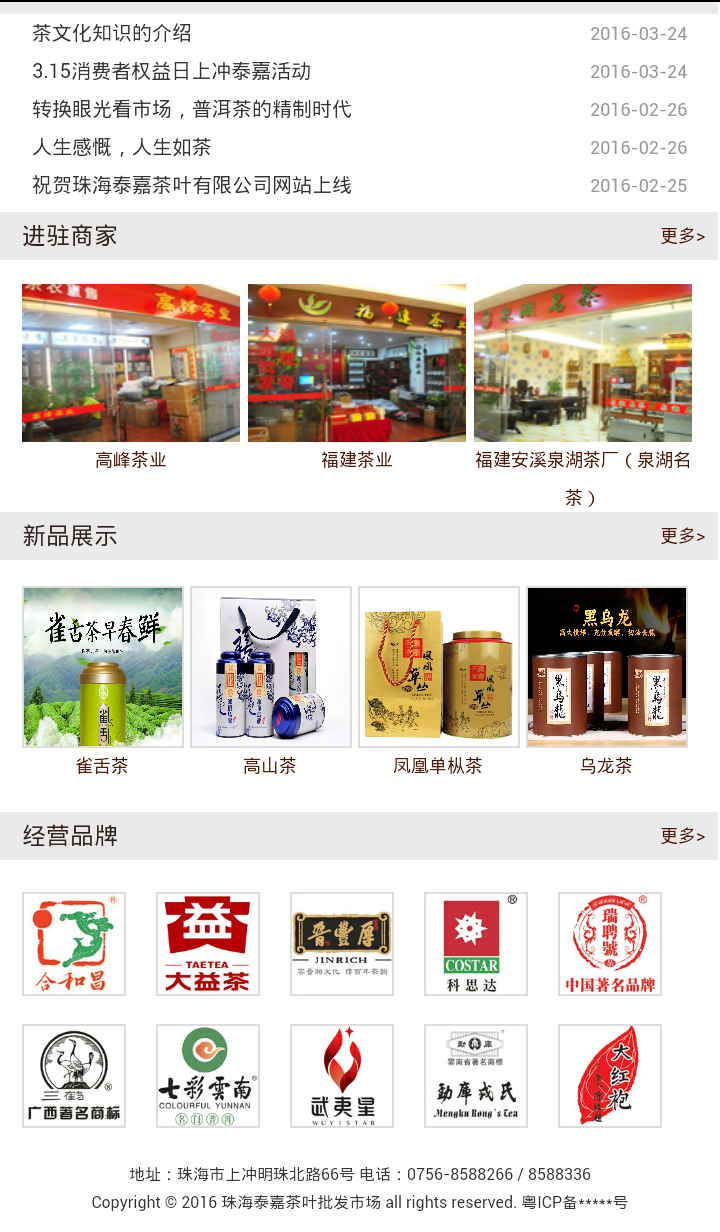Tap 更多 next to 进驻商家
The height and width of the screenshot is (1232, 720).
coord(682,236)
